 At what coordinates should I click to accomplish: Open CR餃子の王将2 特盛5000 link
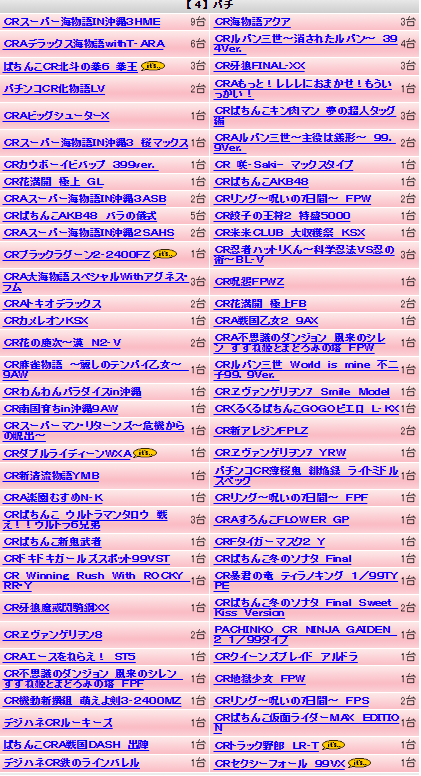coord(282,216)
